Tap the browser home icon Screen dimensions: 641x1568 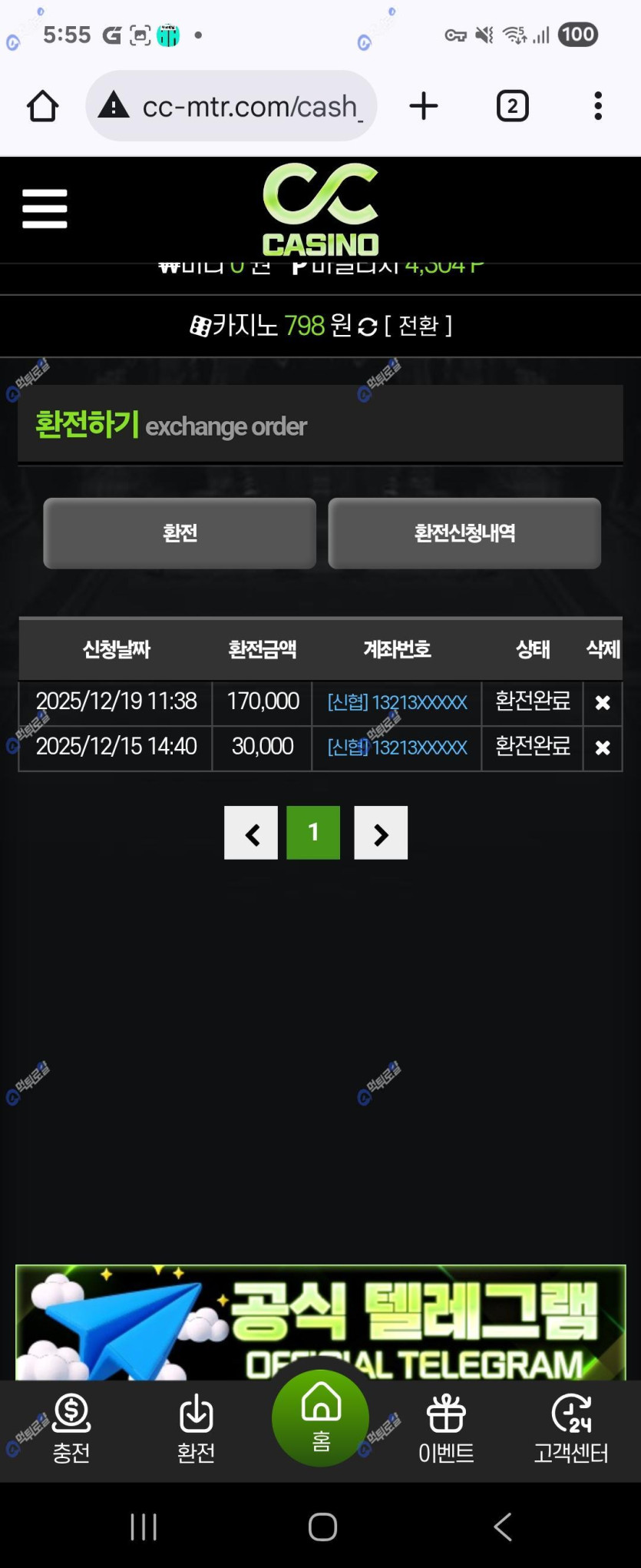tap(42, 106)
